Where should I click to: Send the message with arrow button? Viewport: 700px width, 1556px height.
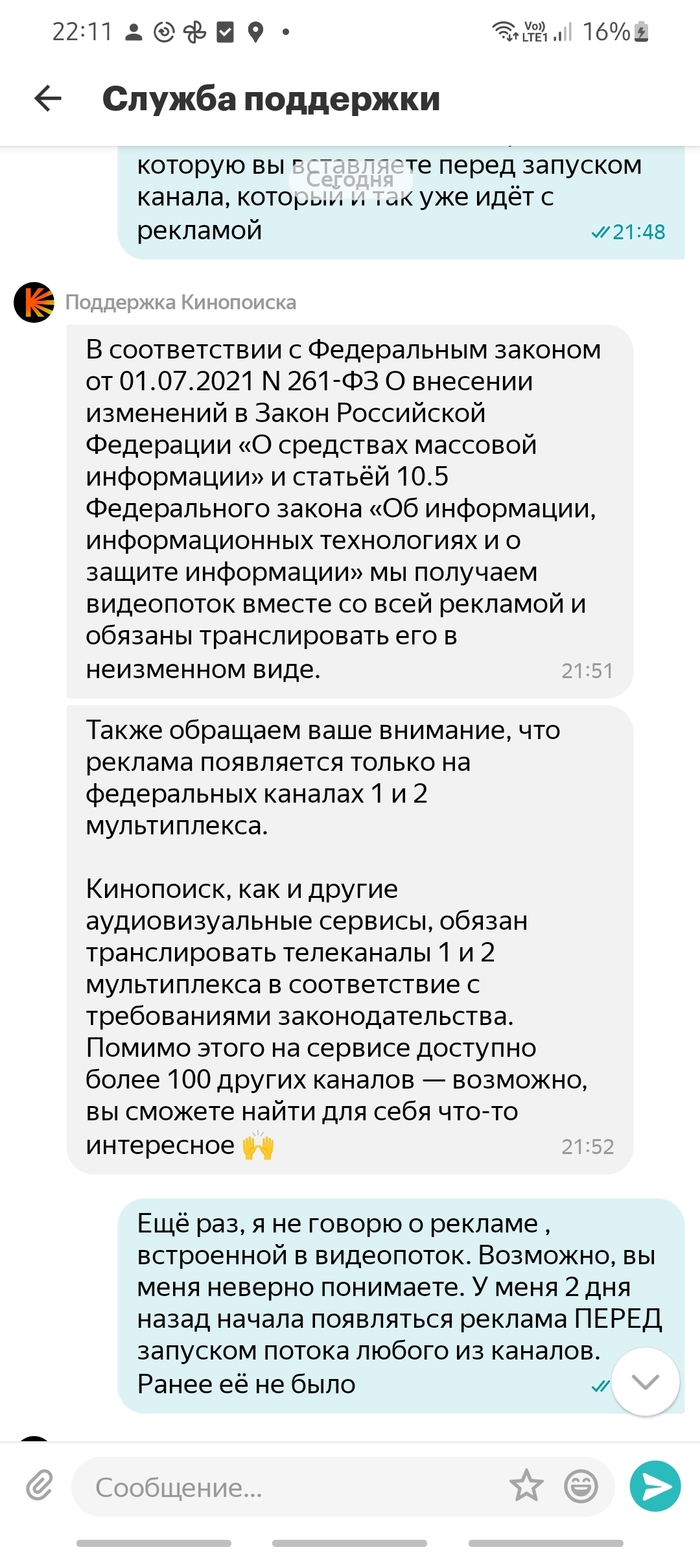[655, 1486]
